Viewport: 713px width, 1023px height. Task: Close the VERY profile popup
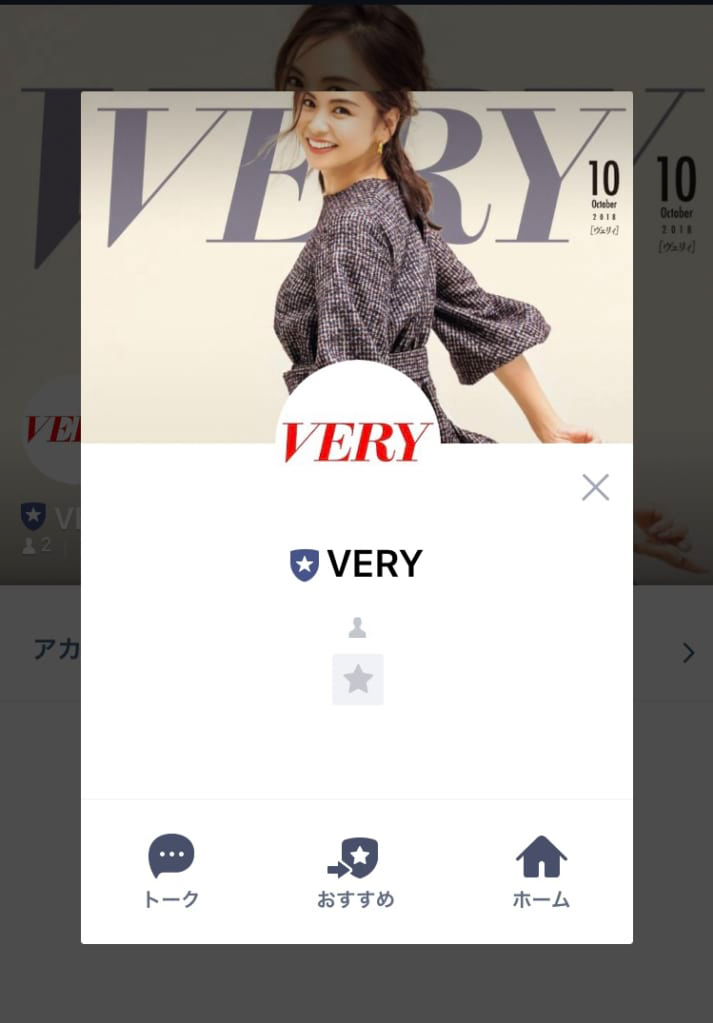[x=595, y=487]
